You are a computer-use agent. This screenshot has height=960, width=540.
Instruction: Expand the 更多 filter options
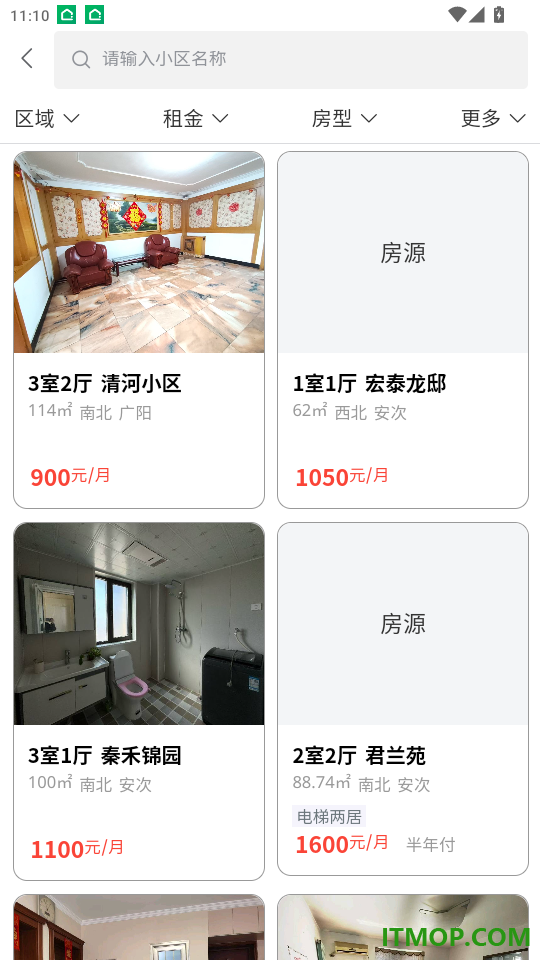coord(493,118)
